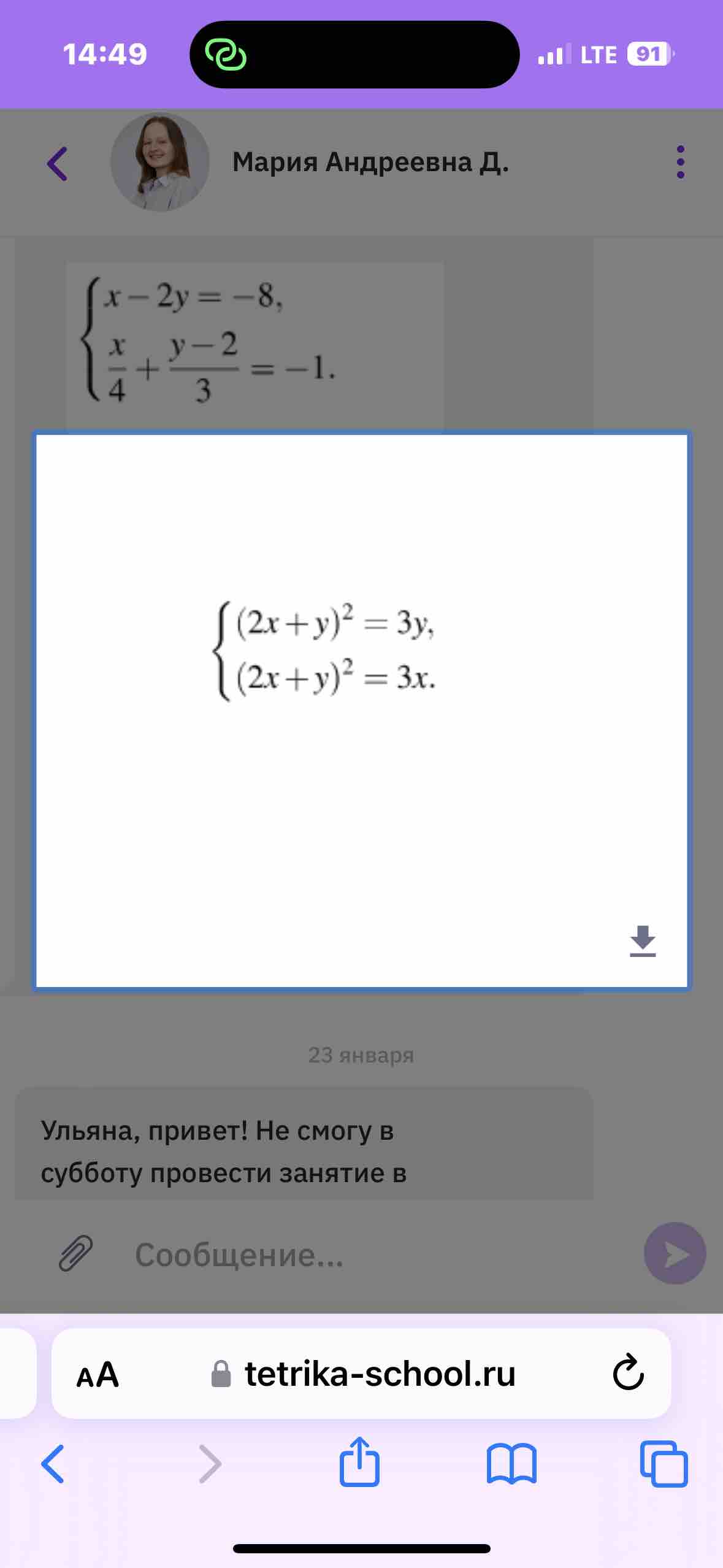Screen dimensions: 723x1568
Task: Open Safari bookmarks
Action: point(512,1464)
